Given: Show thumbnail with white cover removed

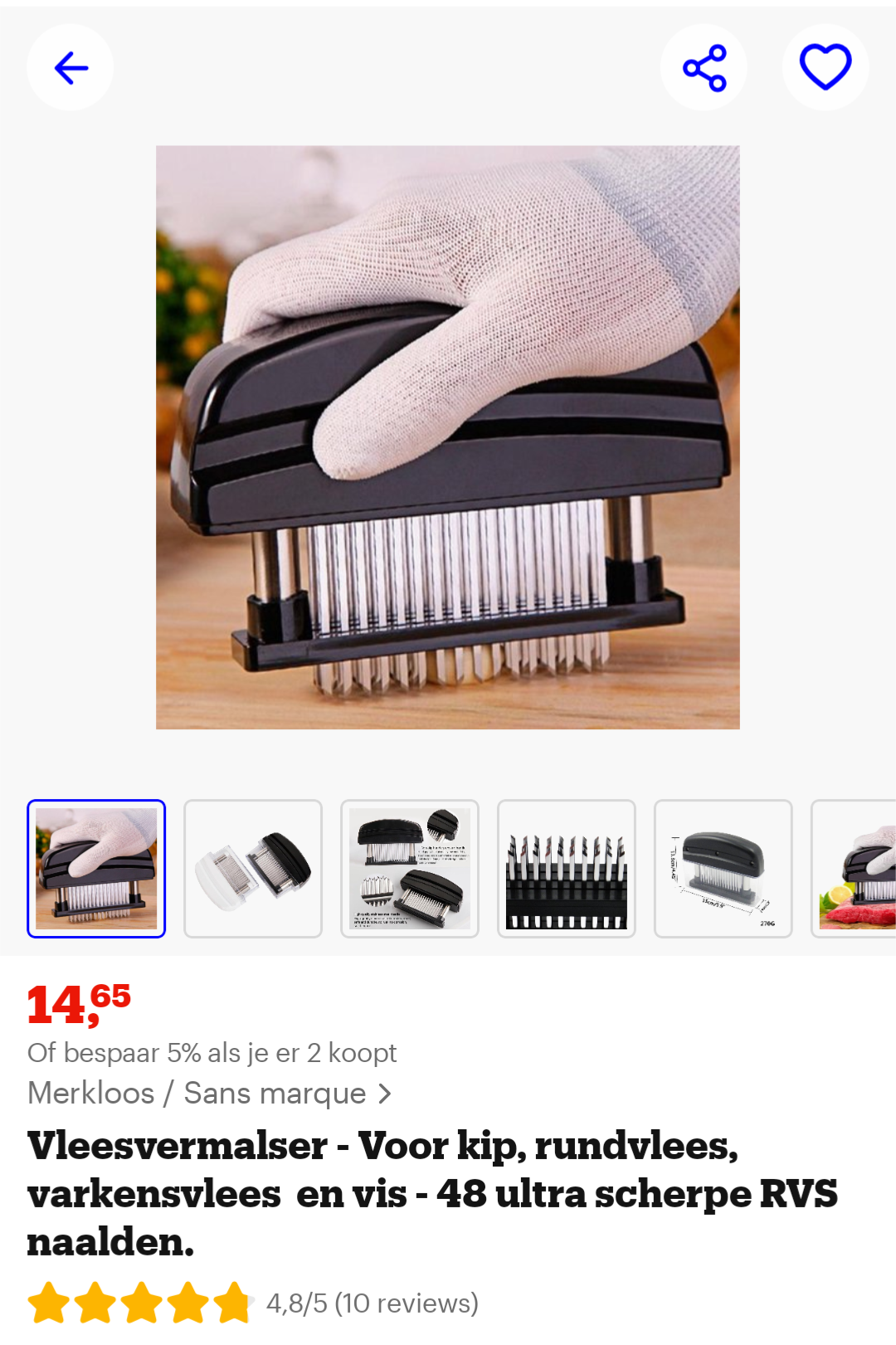Looking at the screenshot, I should click(253, 869).
